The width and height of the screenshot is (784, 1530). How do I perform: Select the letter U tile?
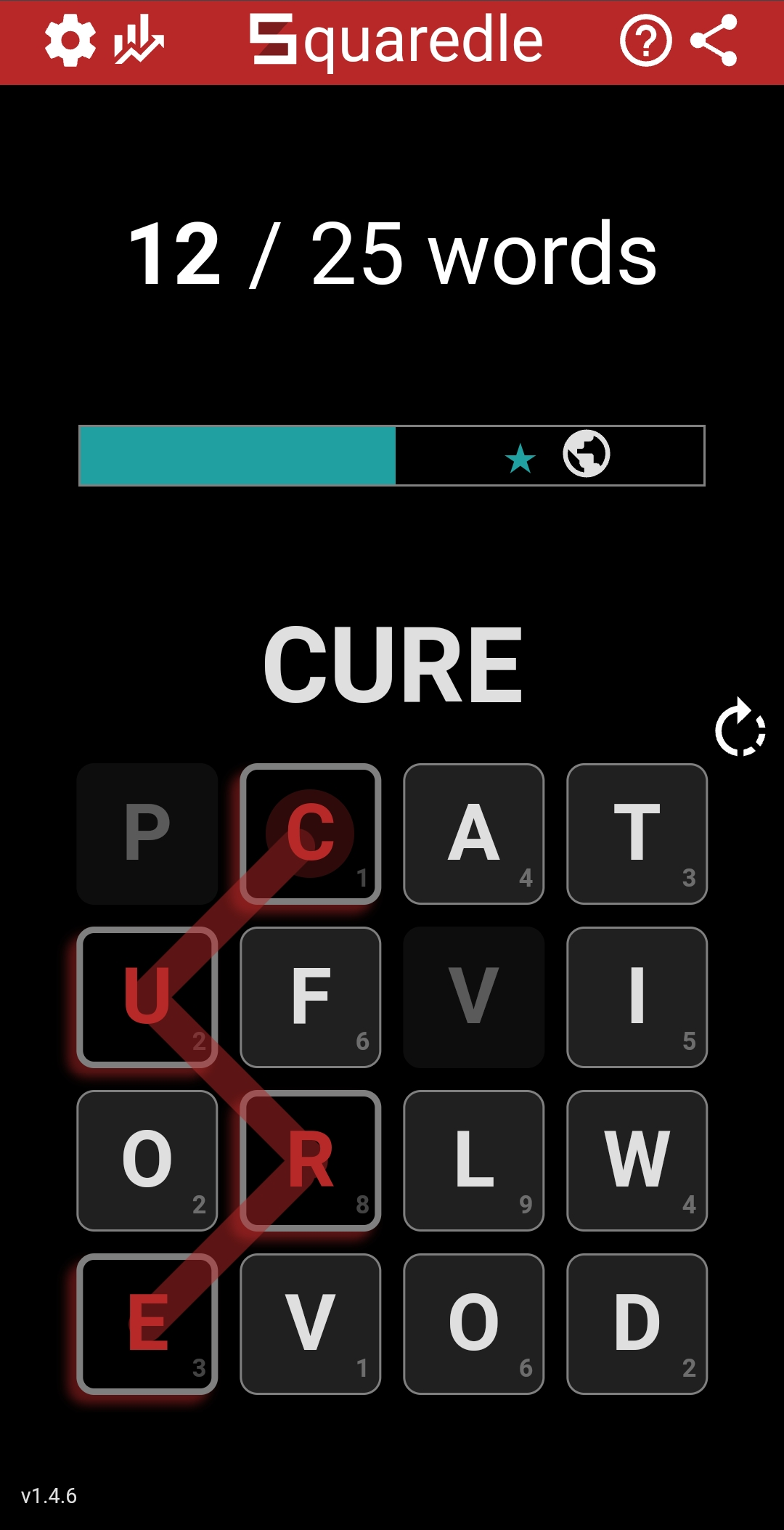point(147,997)
